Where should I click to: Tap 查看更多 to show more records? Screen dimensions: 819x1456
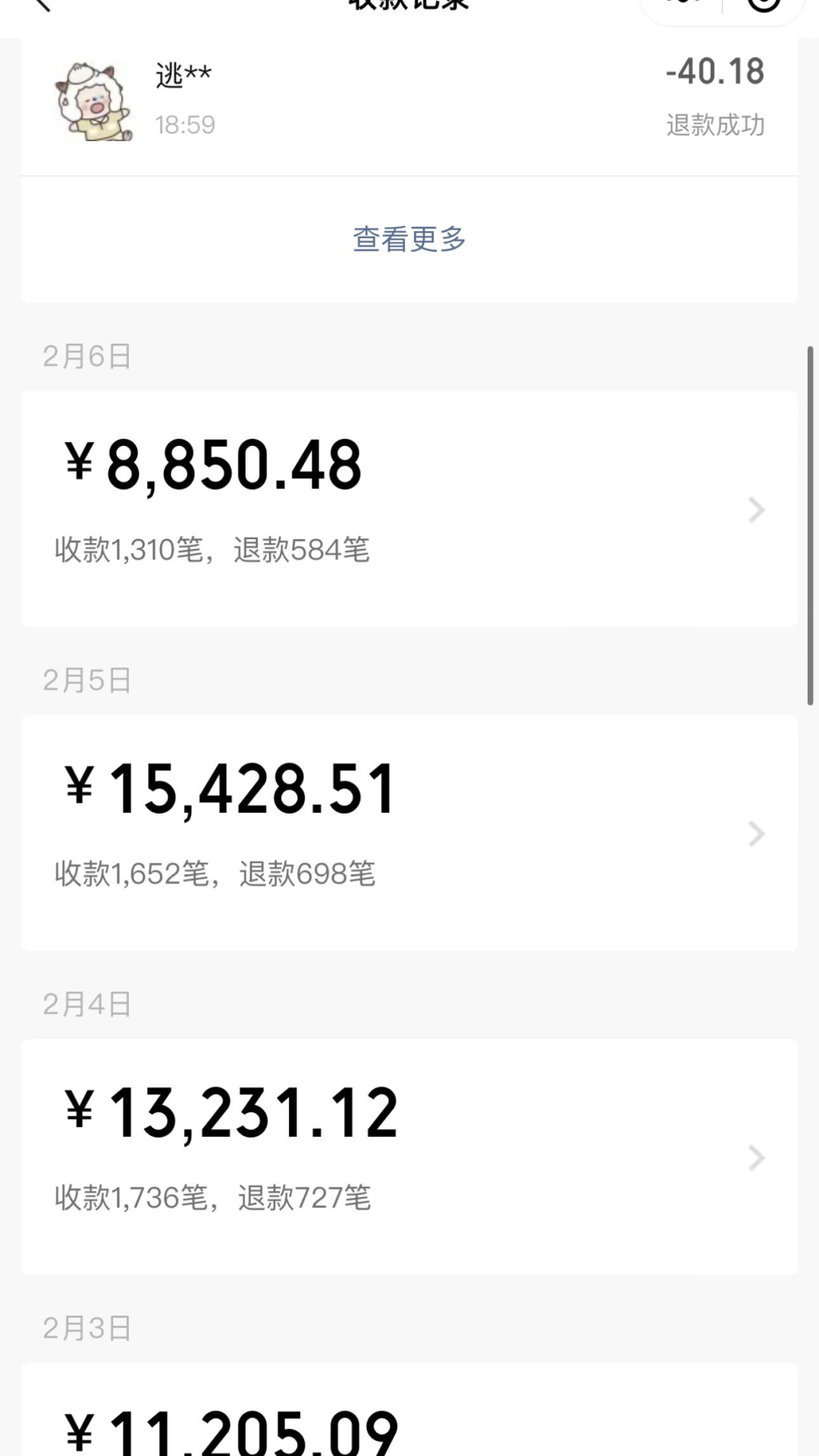pos(409,240)
